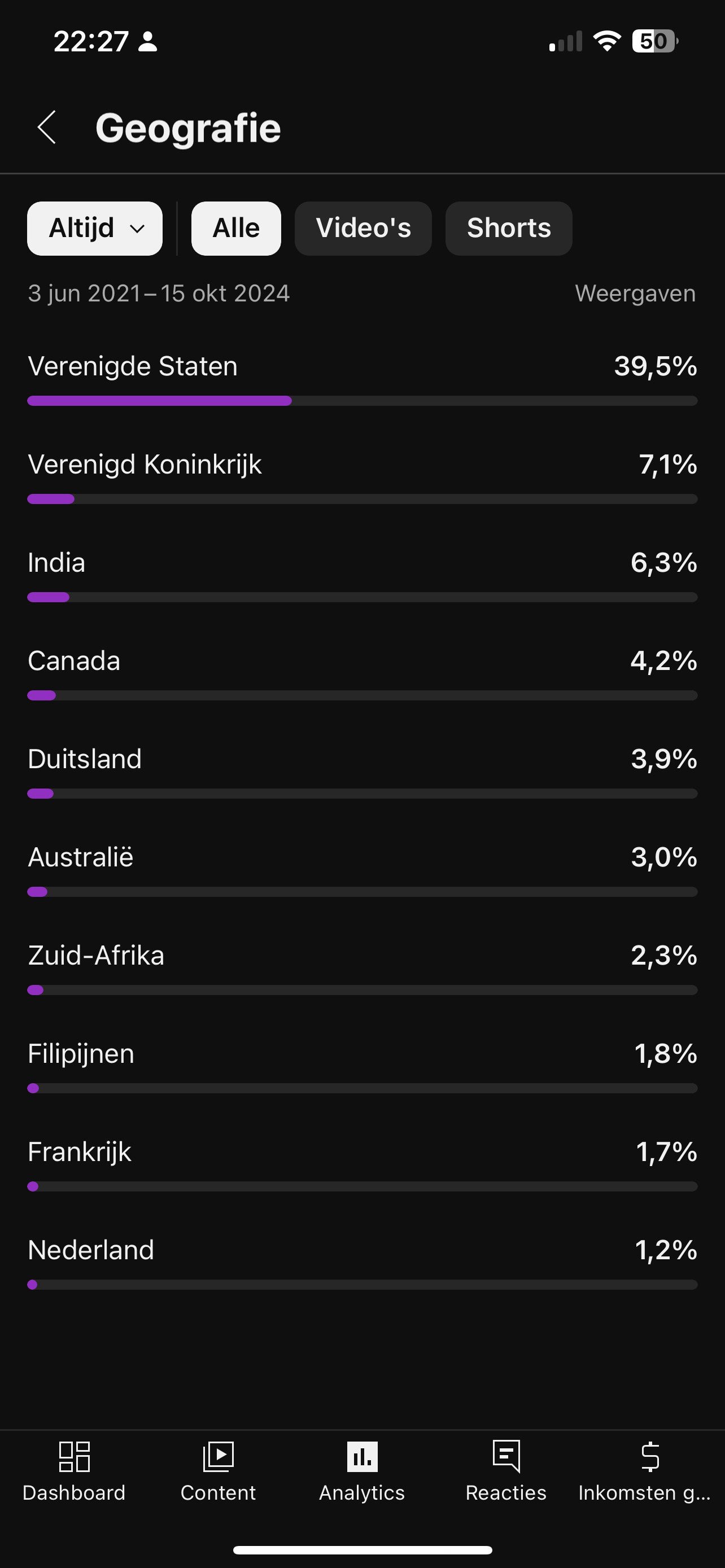Switch to the Analytics tab

362,1472
